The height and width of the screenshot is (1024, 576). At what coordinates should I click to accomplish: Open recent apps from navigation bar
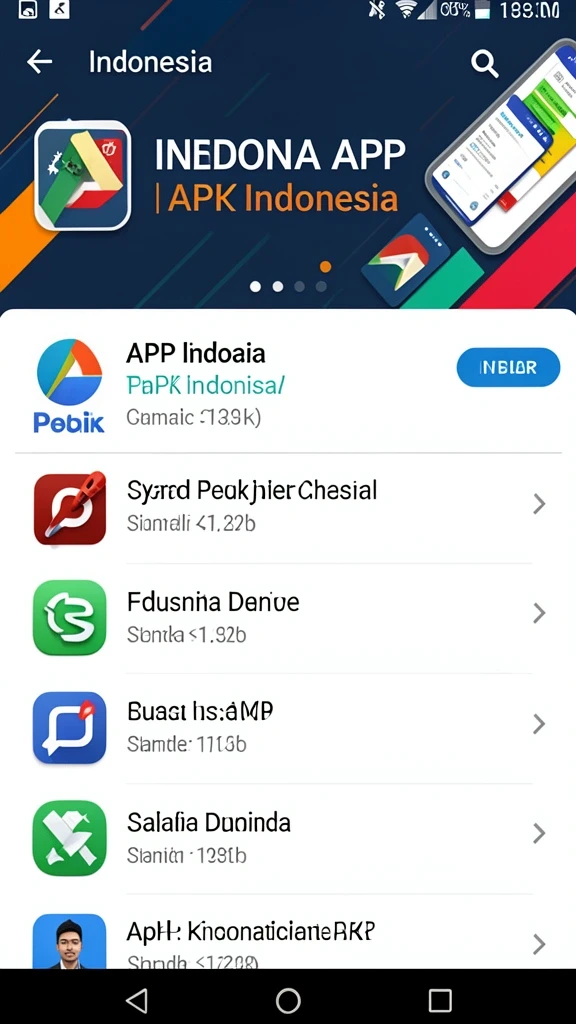tap(440, 1000)
